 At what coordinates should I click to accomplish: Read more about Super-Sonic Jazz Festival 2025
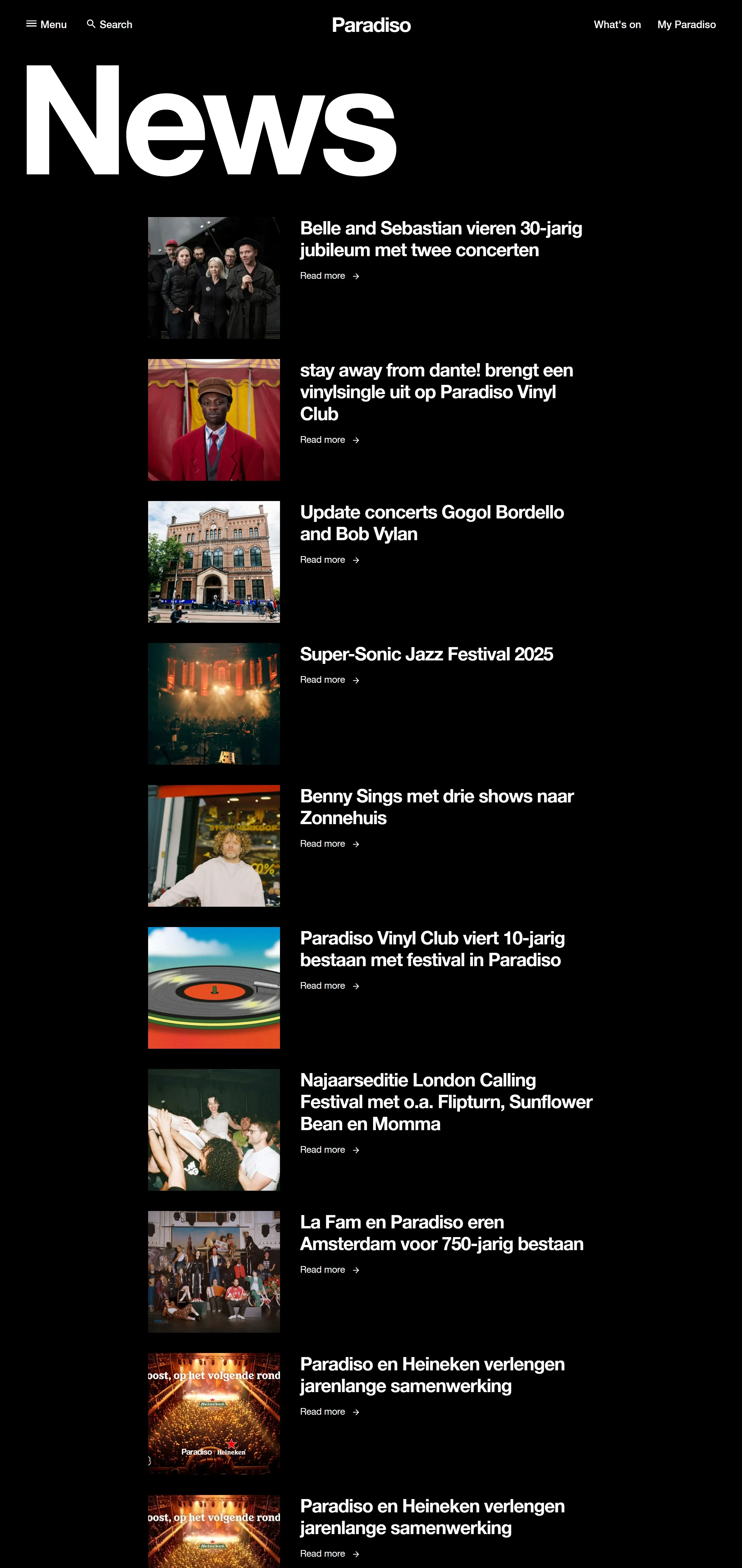coord(329,679)
